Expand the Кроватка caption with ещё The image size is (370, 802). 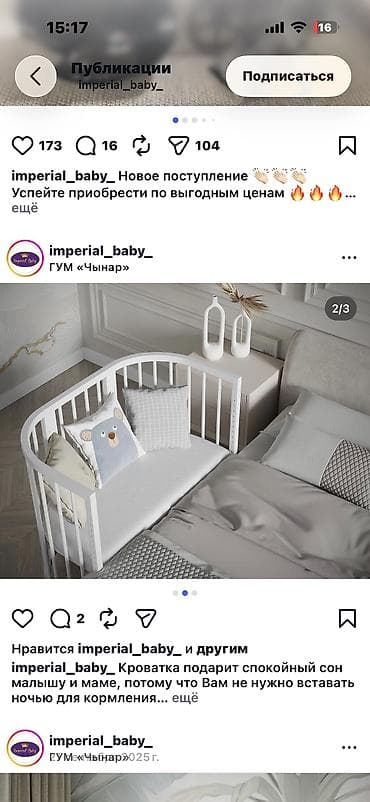[x=185, y=698]
